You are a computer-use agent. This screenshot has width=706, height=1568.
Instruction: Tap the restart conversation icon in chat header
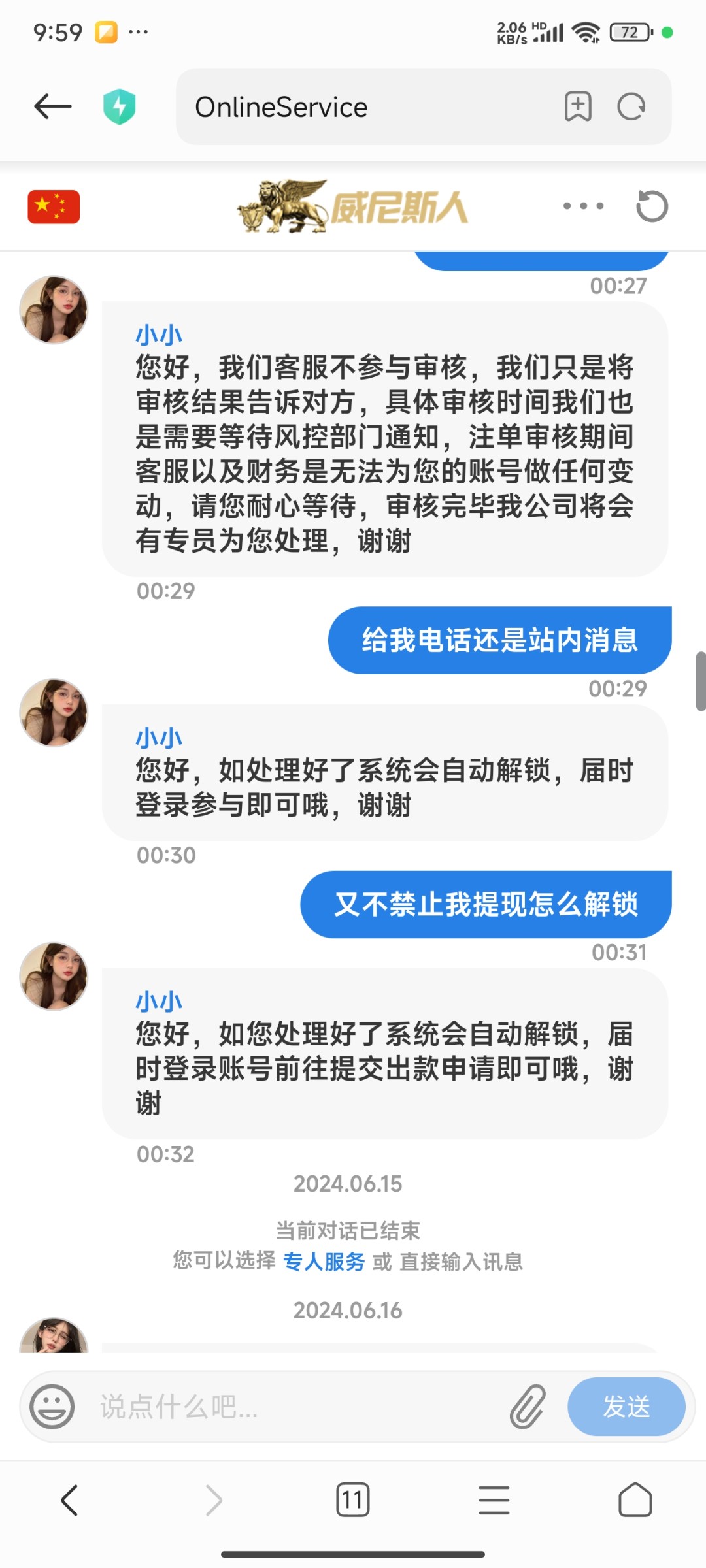pyautogui.click(x=651, y=206)
